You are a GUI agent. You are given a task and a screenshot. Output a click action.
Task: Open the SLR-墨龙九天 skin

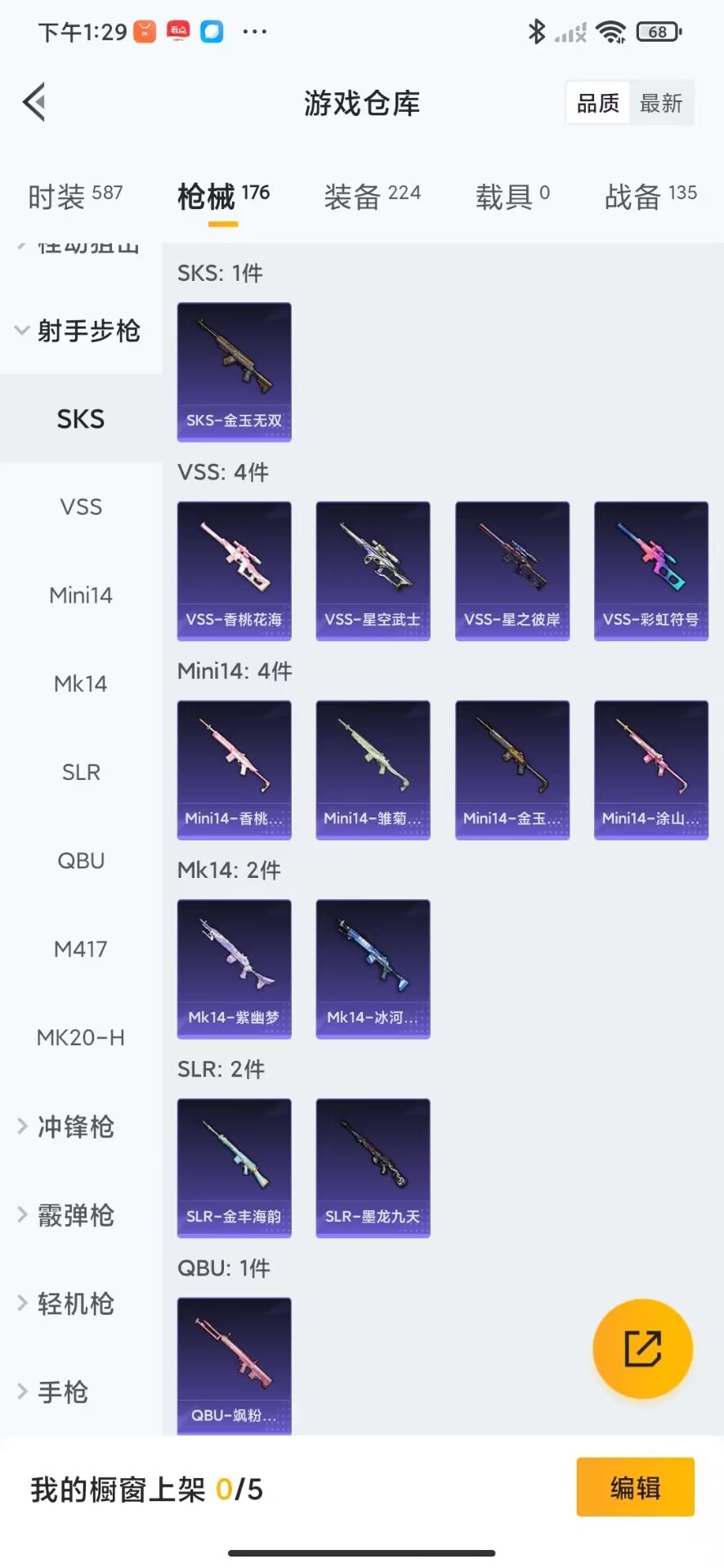tap(373, 1168)
